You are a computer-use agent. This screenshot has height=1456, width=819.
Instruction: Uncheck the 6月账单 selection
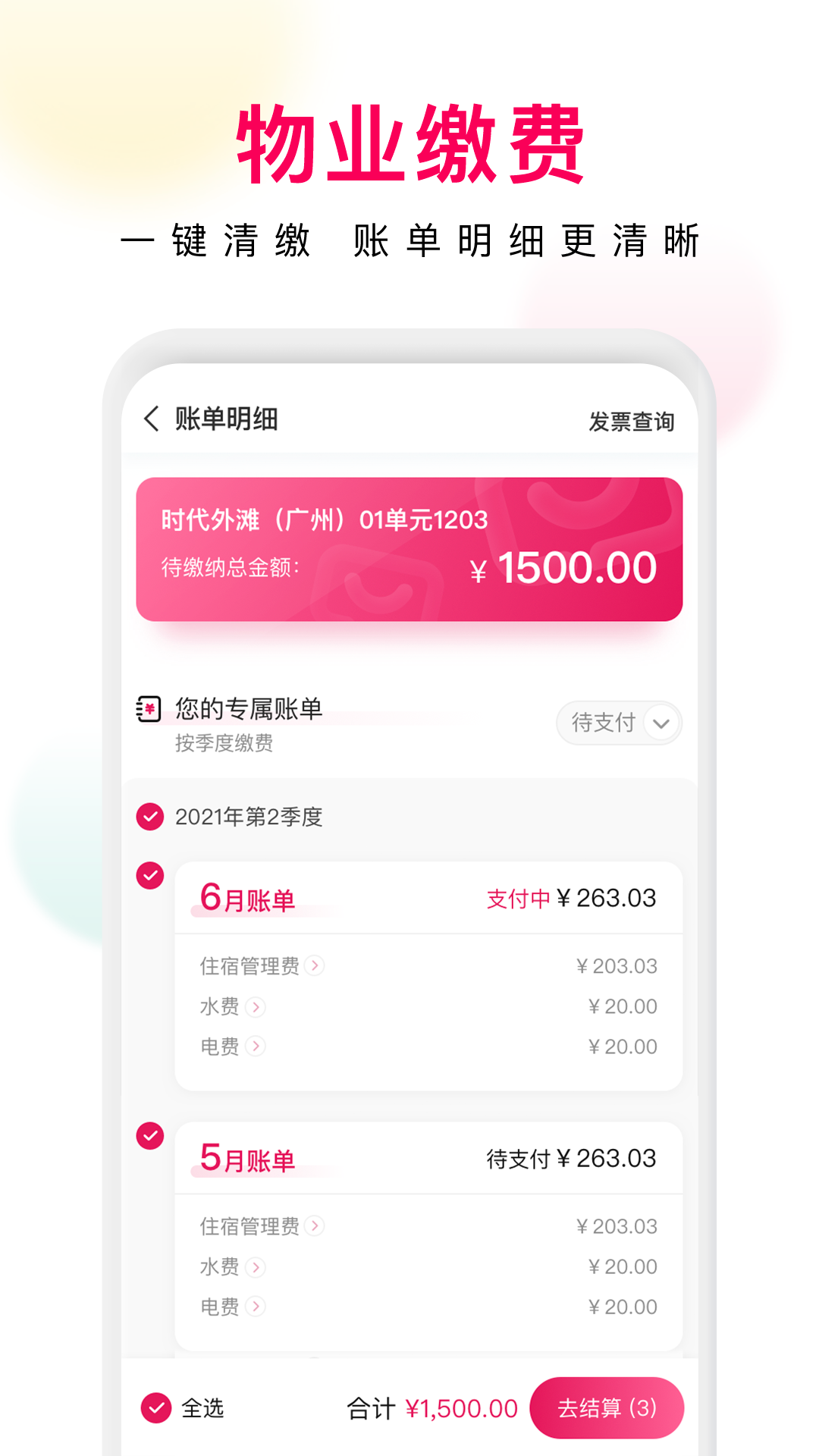pyautogui.click(x=149, y=874)
